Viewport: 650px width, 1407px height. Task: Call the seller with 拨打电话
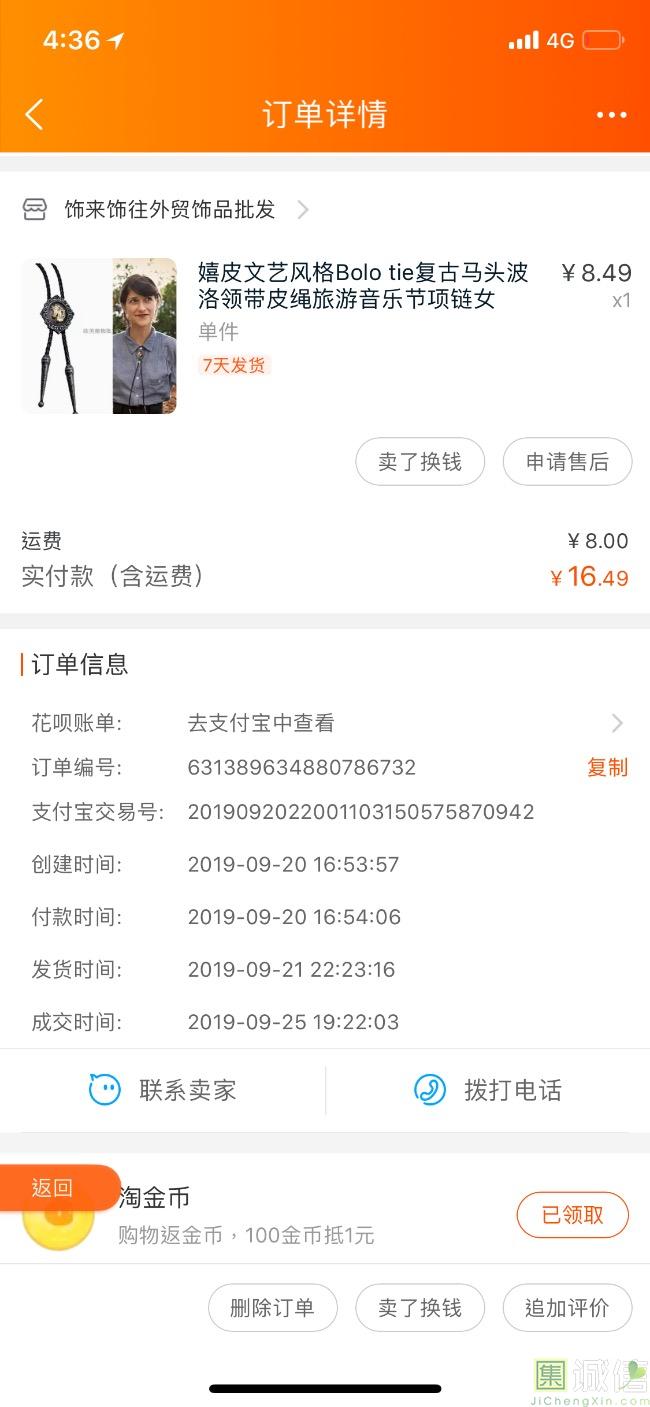488,1090
